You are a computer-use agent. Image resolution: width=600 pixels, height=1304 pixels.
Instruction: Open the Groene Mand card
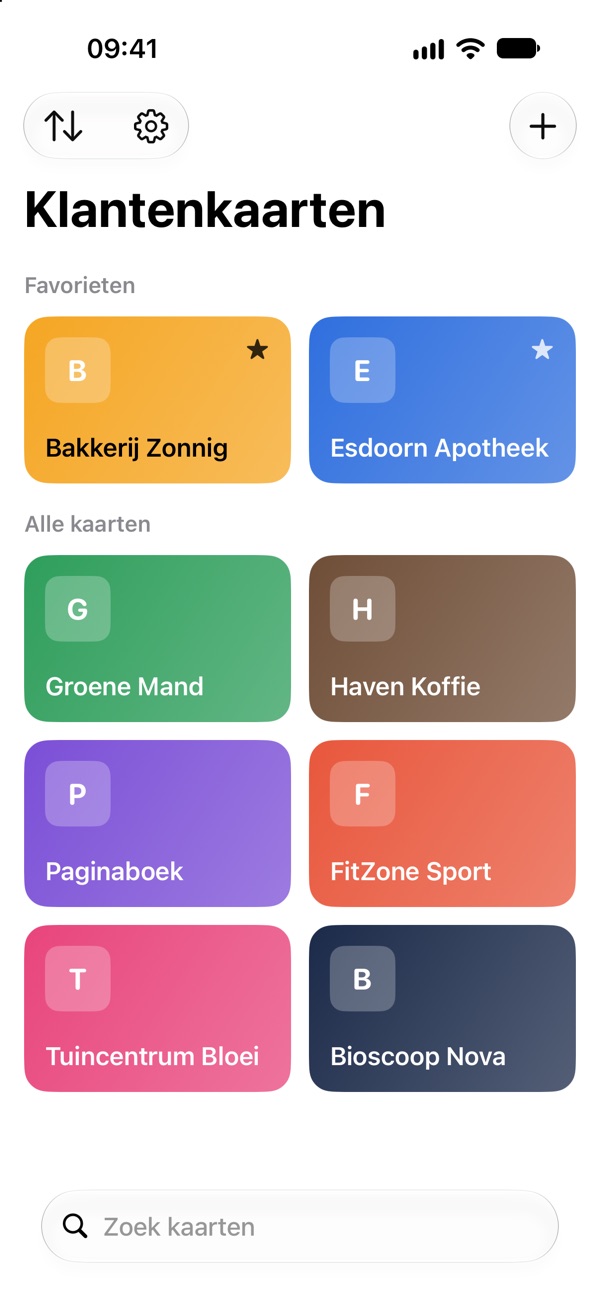coord(158,638)
